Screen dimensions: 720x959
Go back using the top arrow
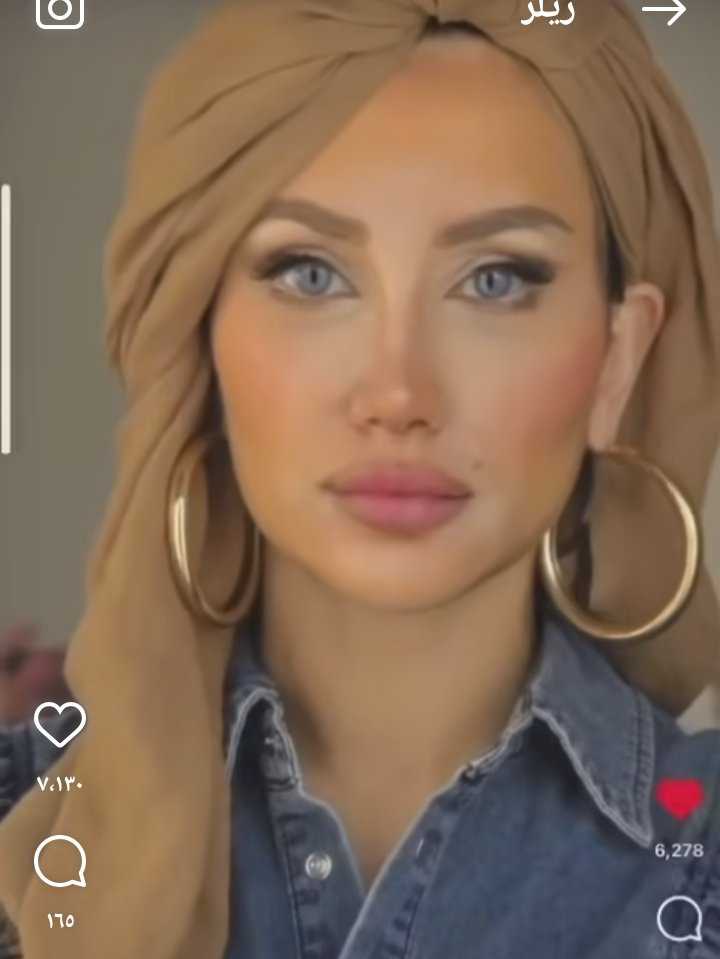[x=664, y=11]
